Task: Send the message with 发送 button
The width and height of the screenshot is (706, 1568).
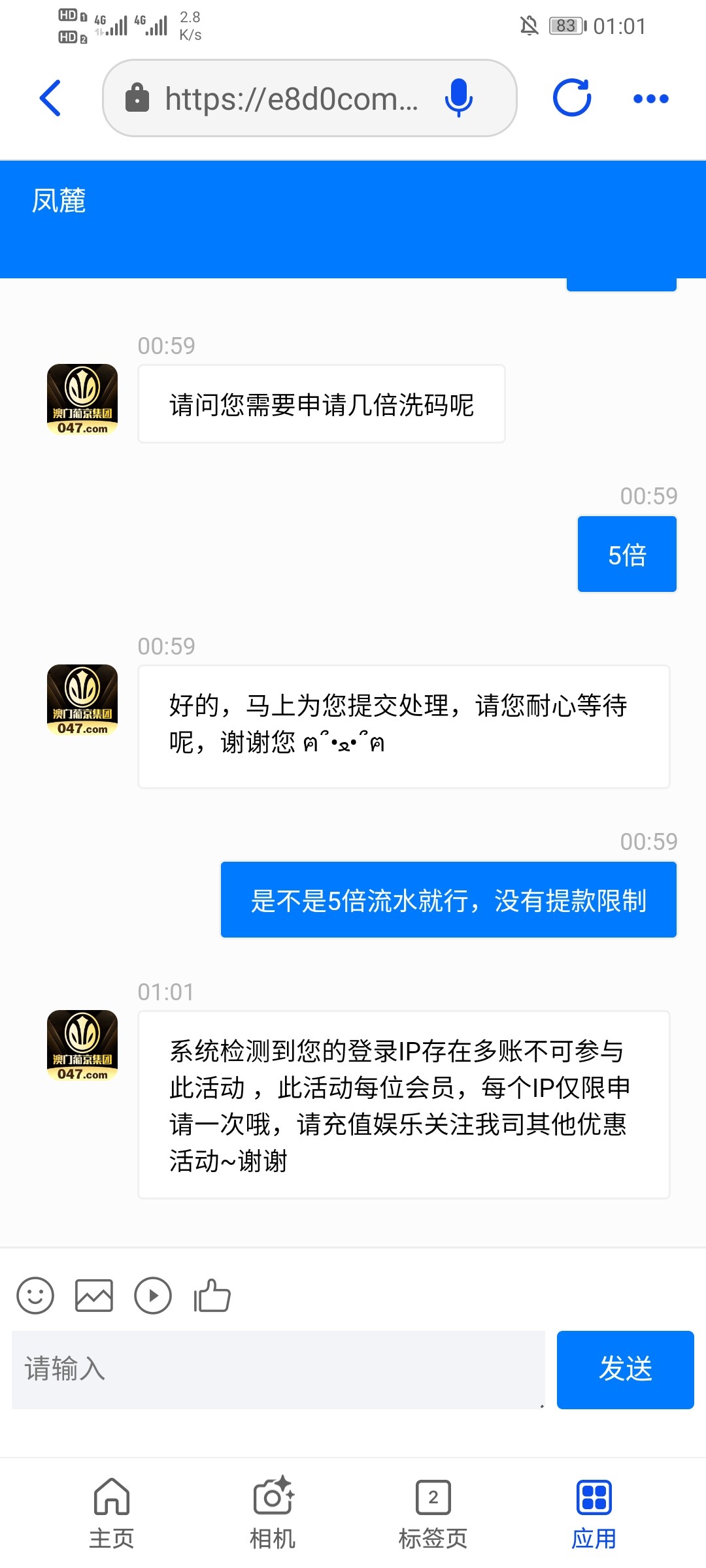Action: (625, 1369)
